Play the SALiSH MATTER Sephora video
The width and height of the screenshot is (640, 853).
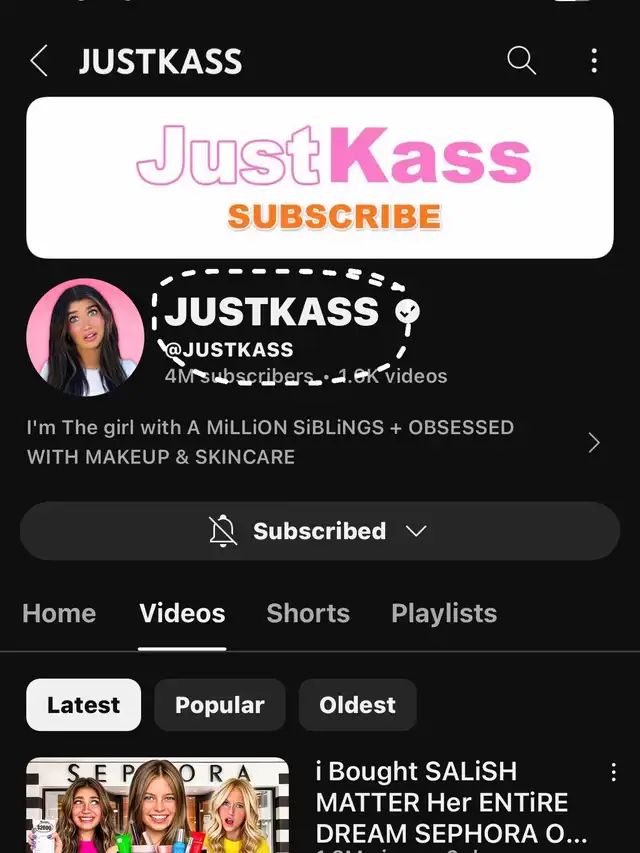157,806
